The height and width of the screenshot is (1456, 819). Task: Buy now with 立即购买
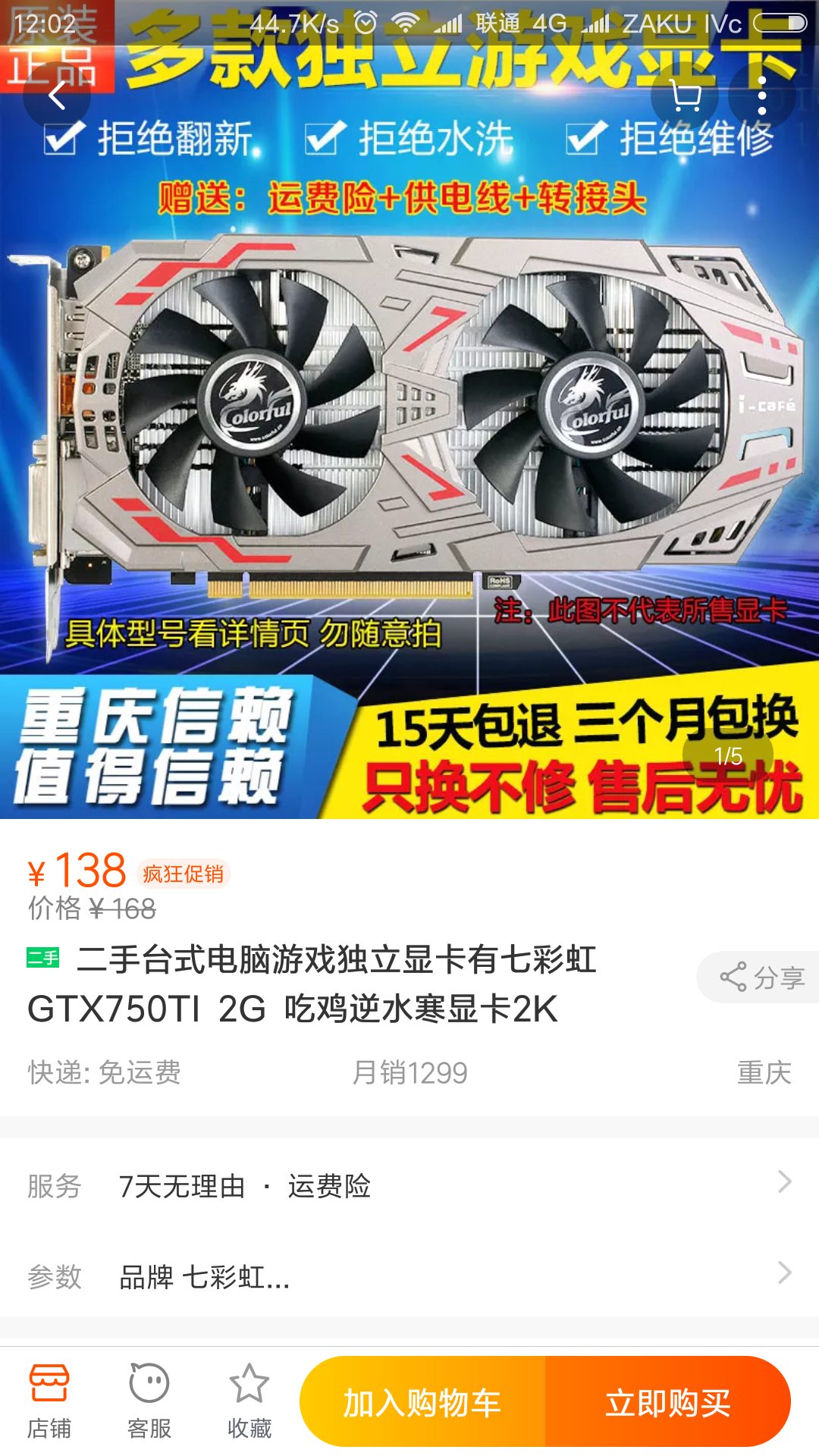tap(667, 1402)
